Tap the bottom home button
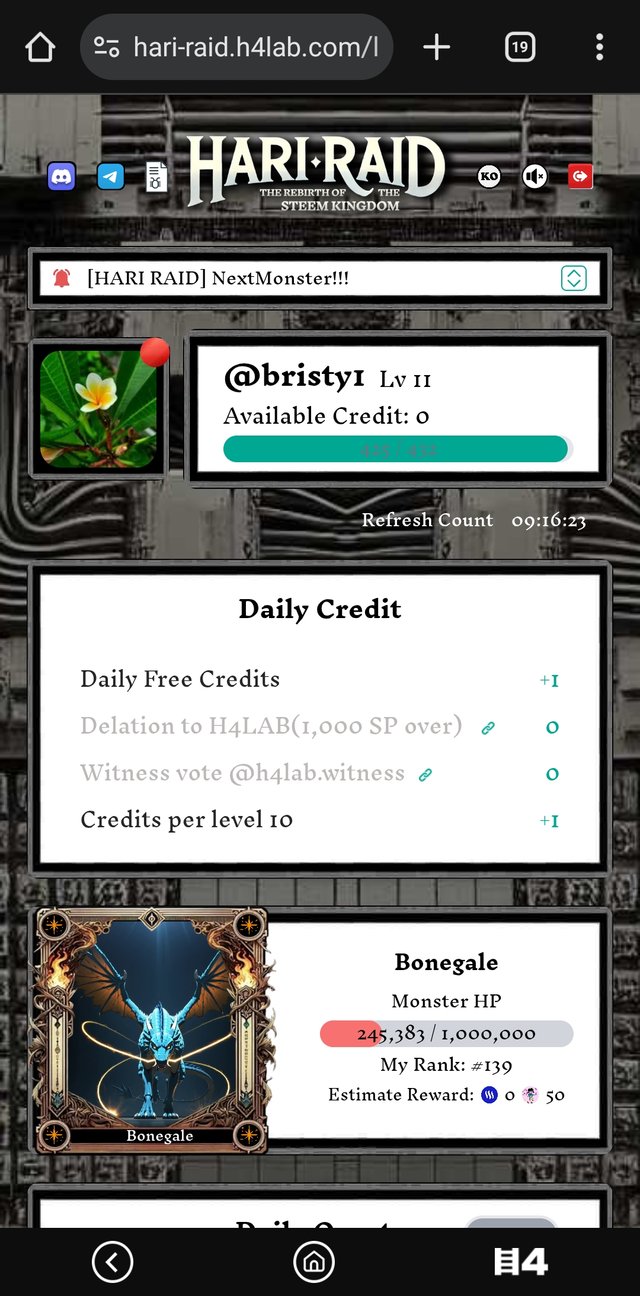The height and width of the screenshot is (1296, 640). 314,1262
